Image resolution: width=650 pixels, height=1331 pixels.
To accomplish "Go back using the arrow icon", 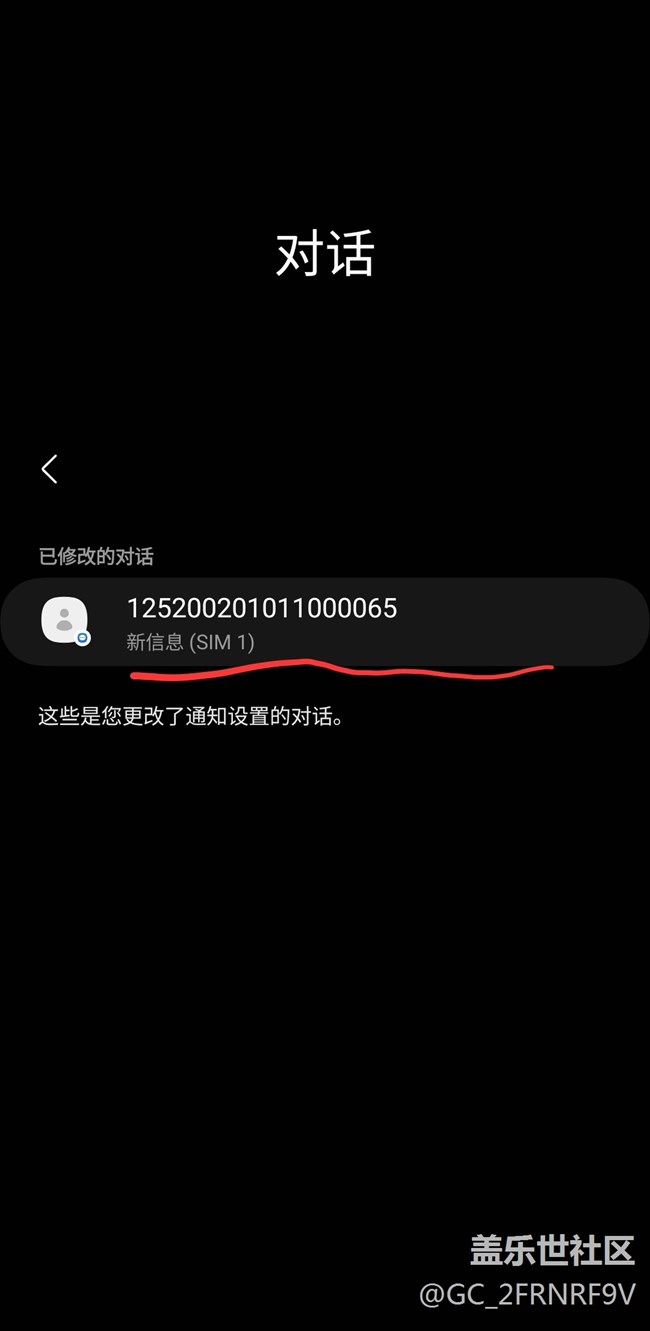I will pos(50,468).
